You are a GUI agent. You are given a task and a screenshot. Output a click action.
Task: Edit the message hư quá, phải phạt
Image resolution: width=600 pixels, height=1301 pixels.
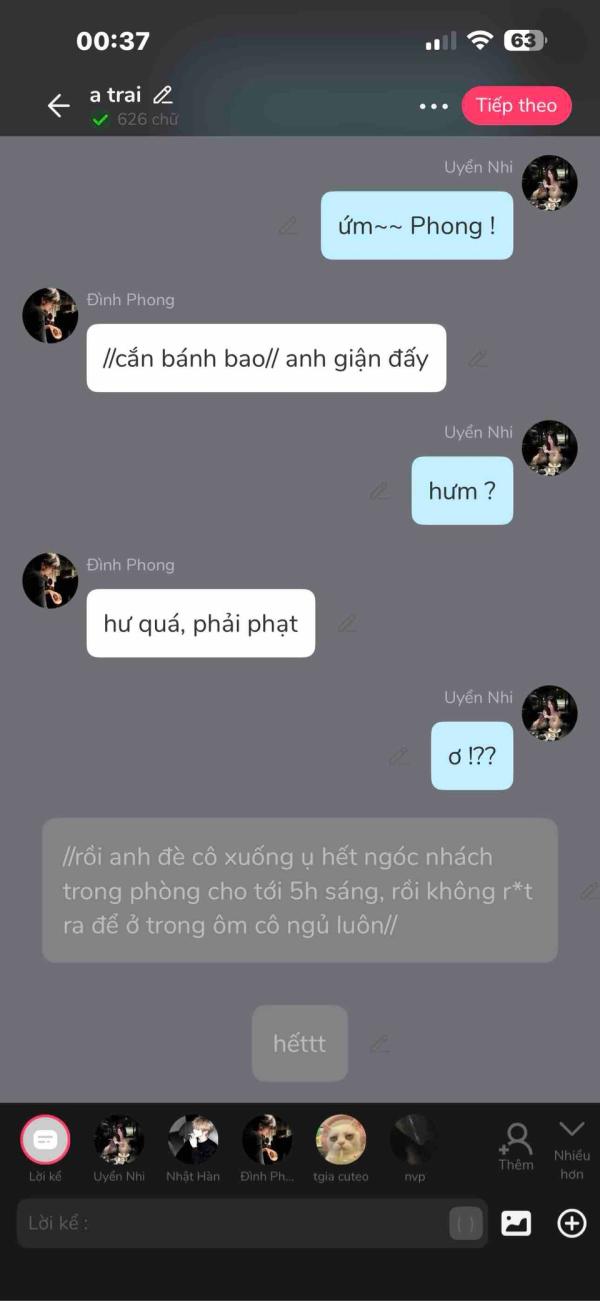click(347, 623)
